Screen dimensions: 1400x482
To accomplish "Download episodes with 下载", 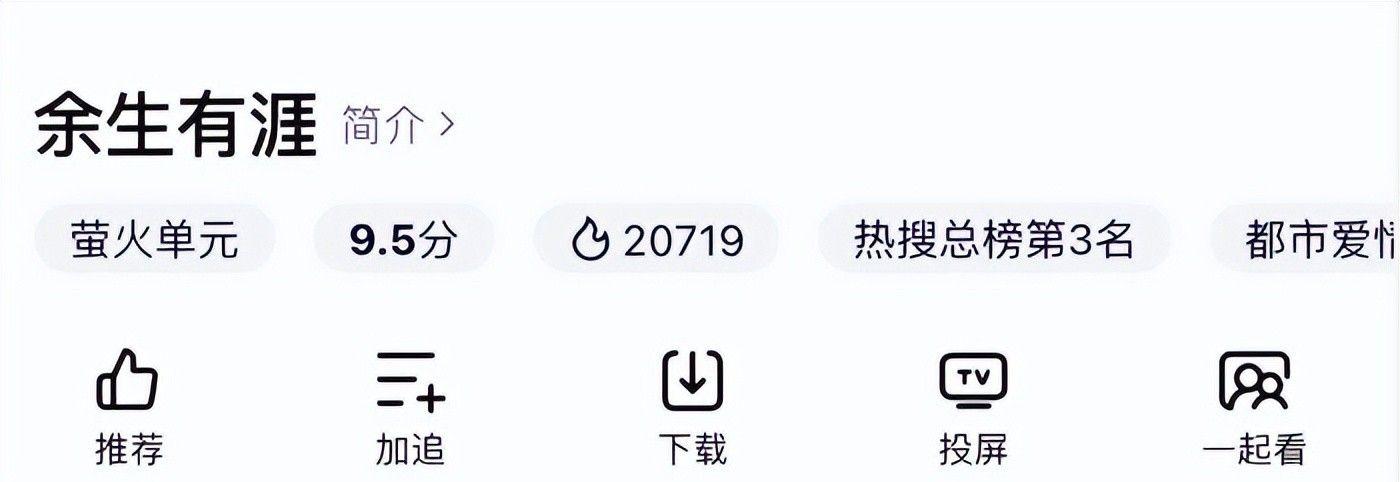I will (x=692, y=405).
